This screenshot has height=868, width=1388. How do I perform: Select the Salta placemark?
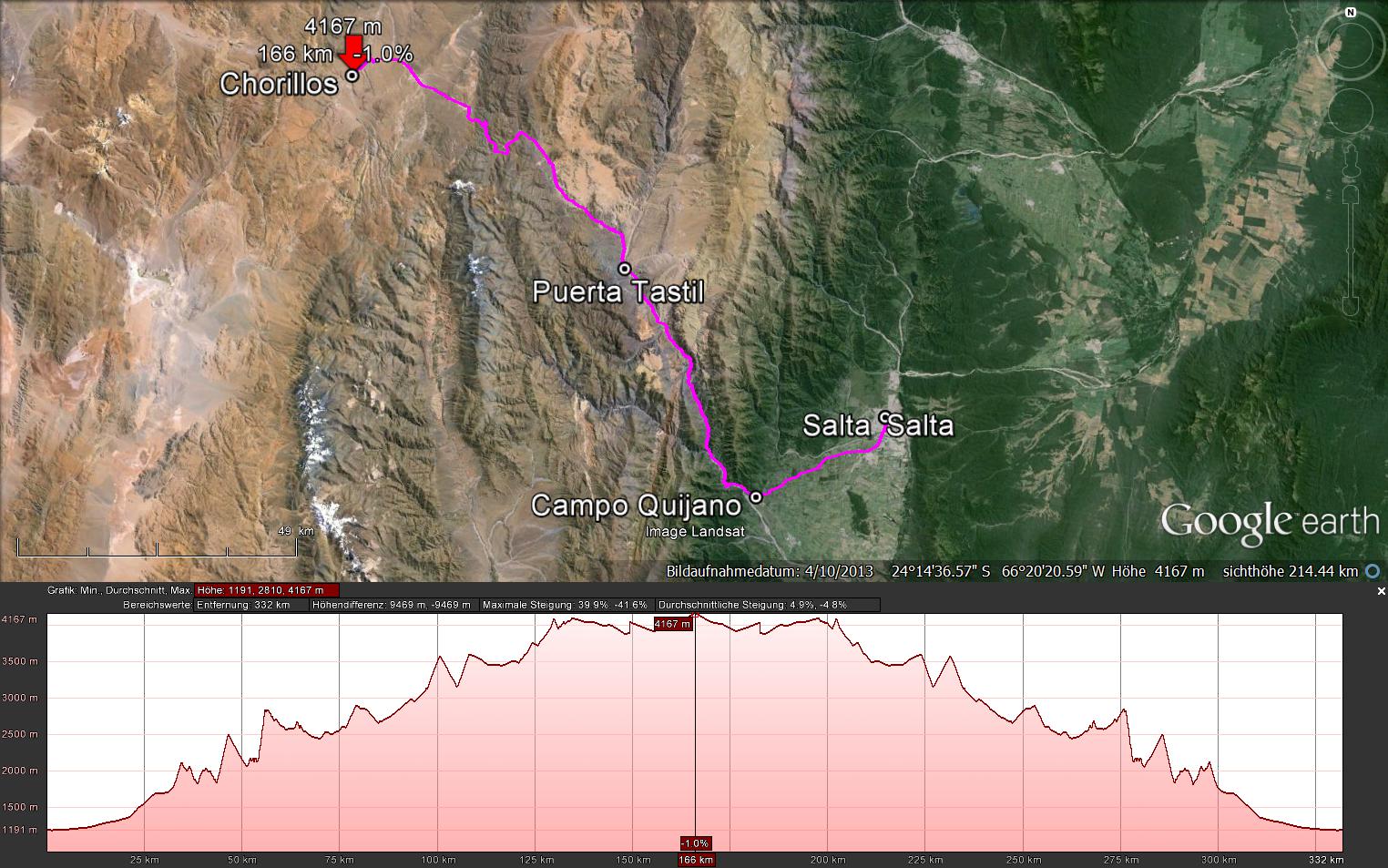[884, 417]
